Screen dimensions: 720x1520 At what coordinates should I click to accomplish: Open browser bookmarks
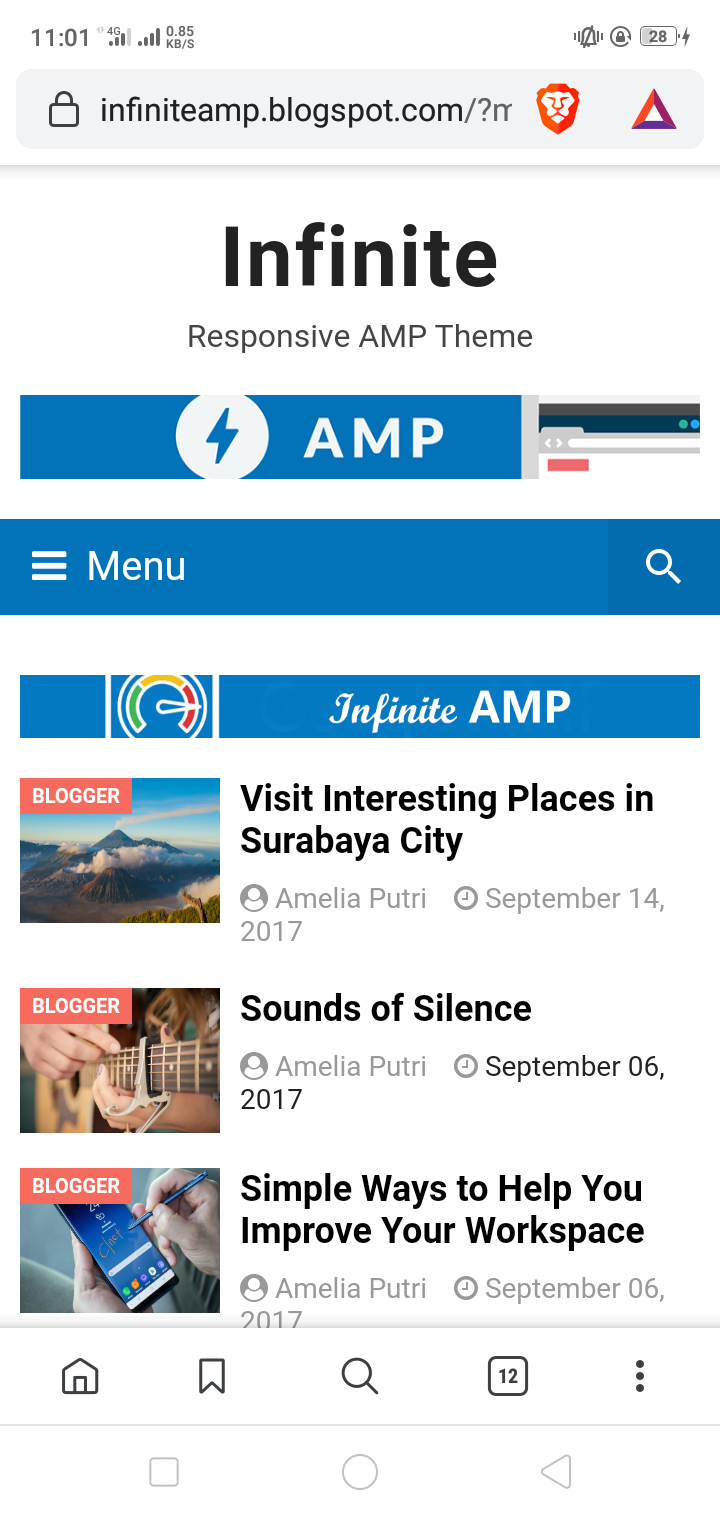pyautogui.click(x=212, y=1376)
